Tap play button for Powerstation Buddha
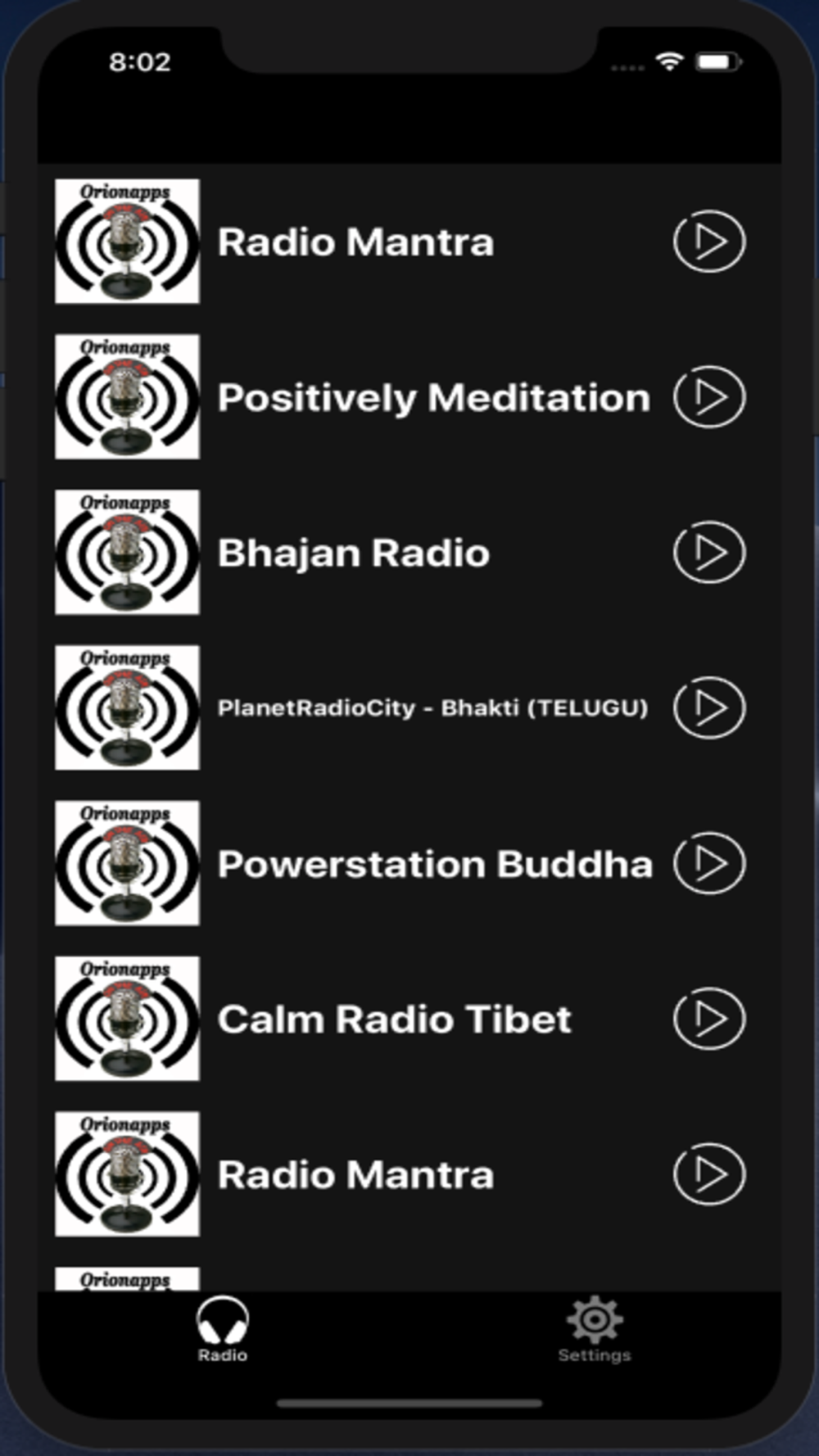Viewport: 819px width, 1456px height. (709, 863)
